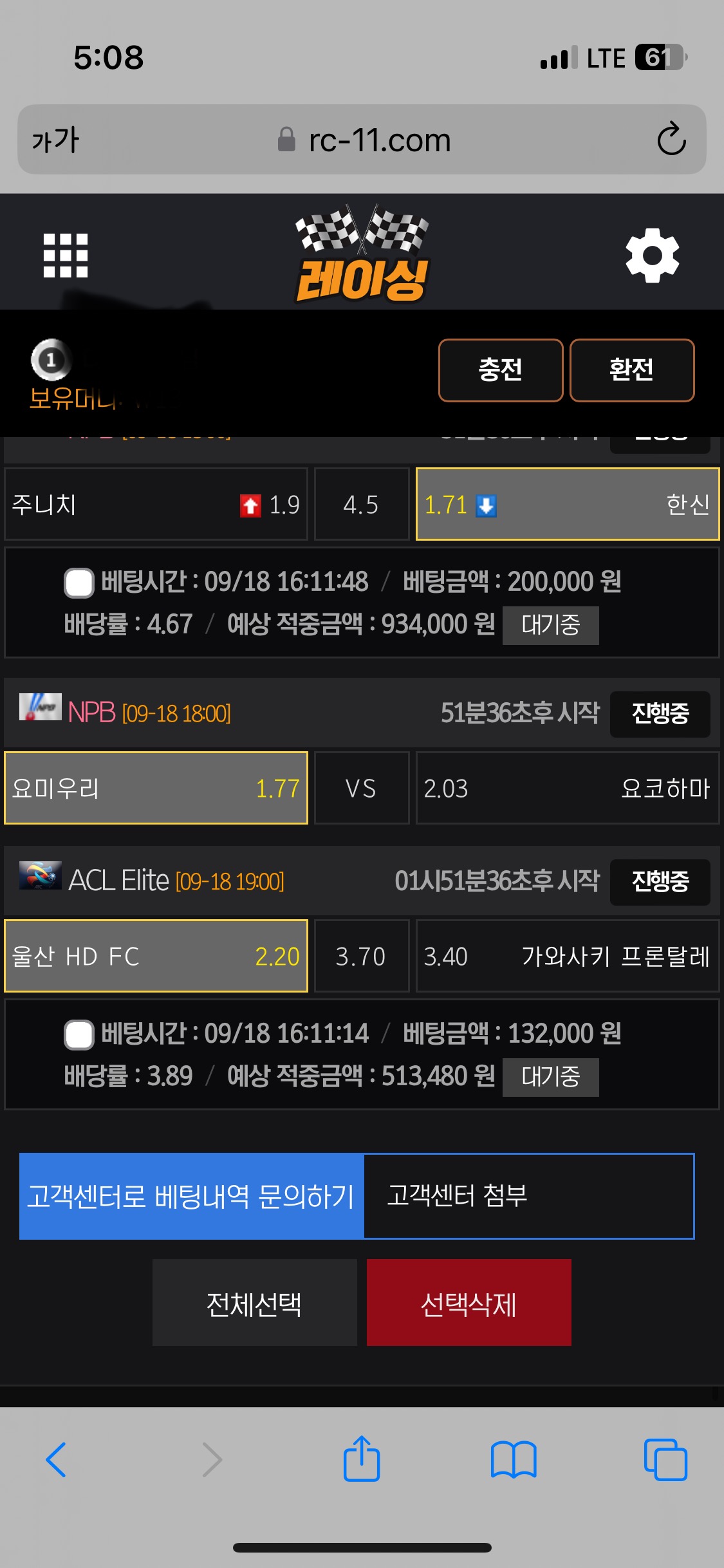Screen dimensions: 724x1568
Task: Open the grid menu icon
Action: point(65,256)
